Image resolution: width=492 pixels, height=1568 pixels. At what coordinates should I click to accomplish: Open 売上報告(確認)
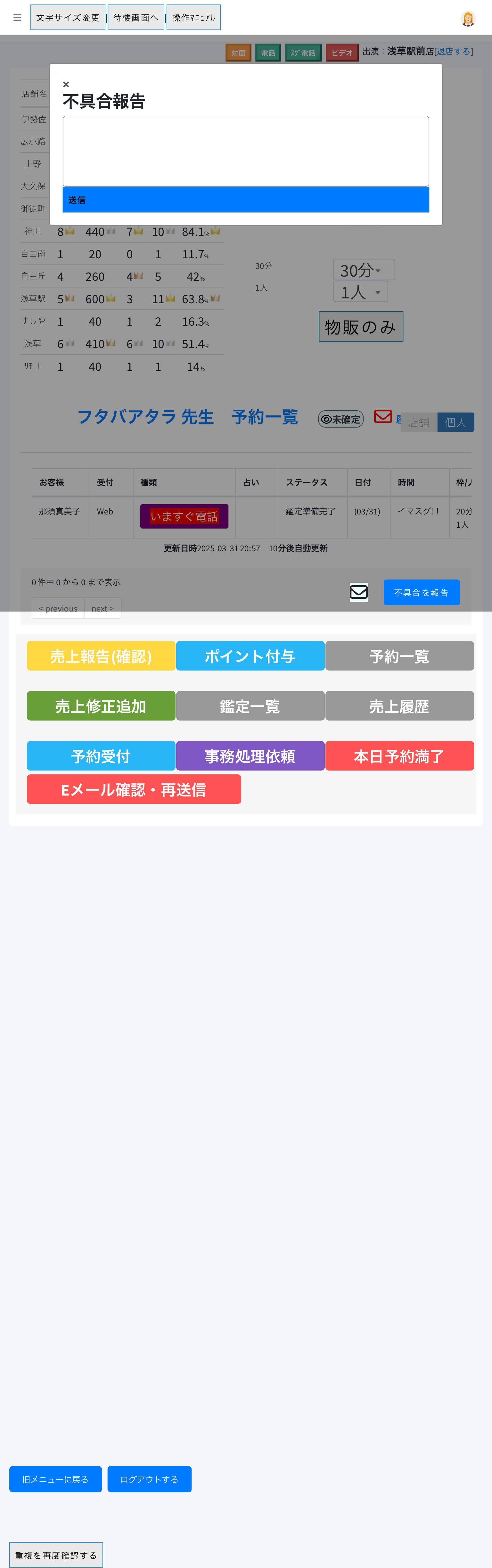tap(101, 656)
